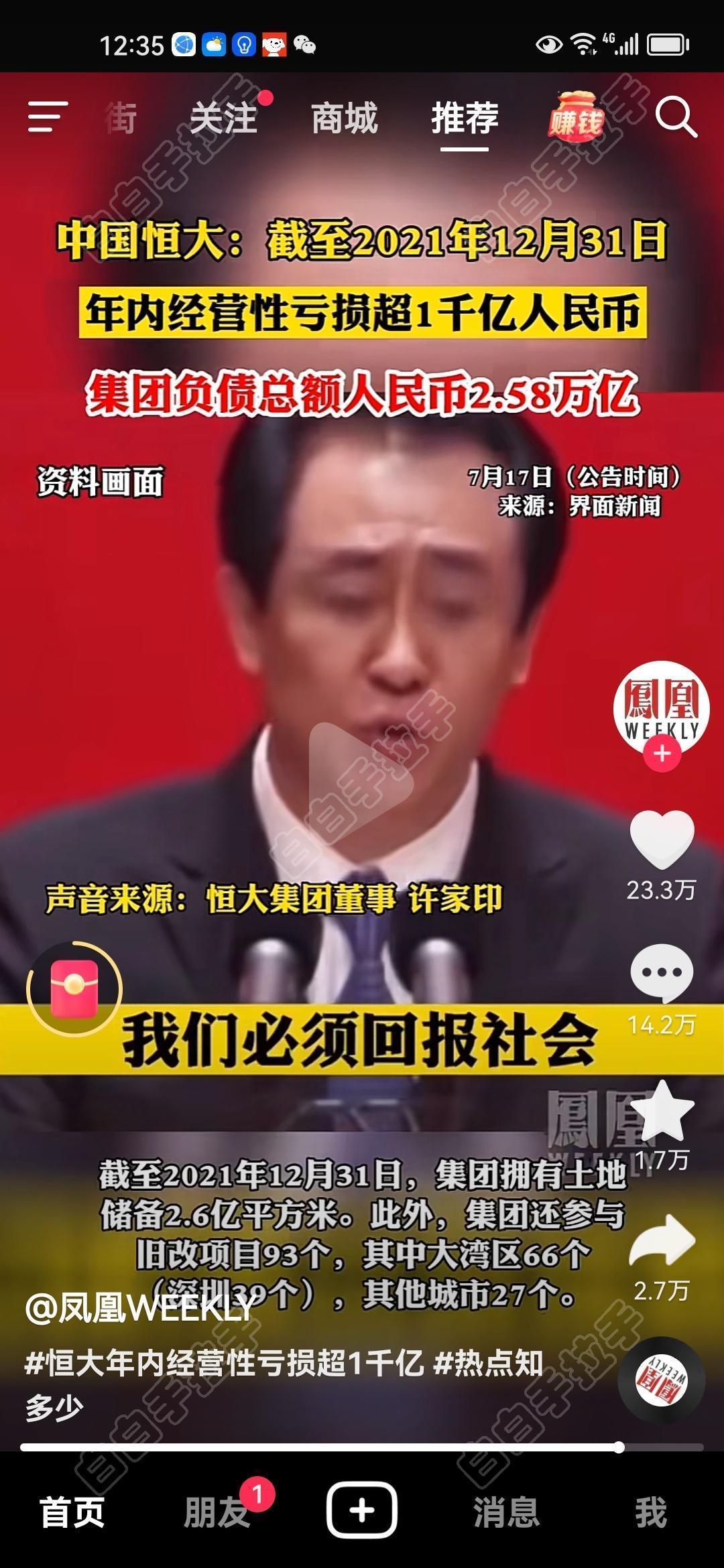Open the @凤凰WEEKLY profile name
724x1568 pixels.
pyautogui.click(x=139, y=1307)
